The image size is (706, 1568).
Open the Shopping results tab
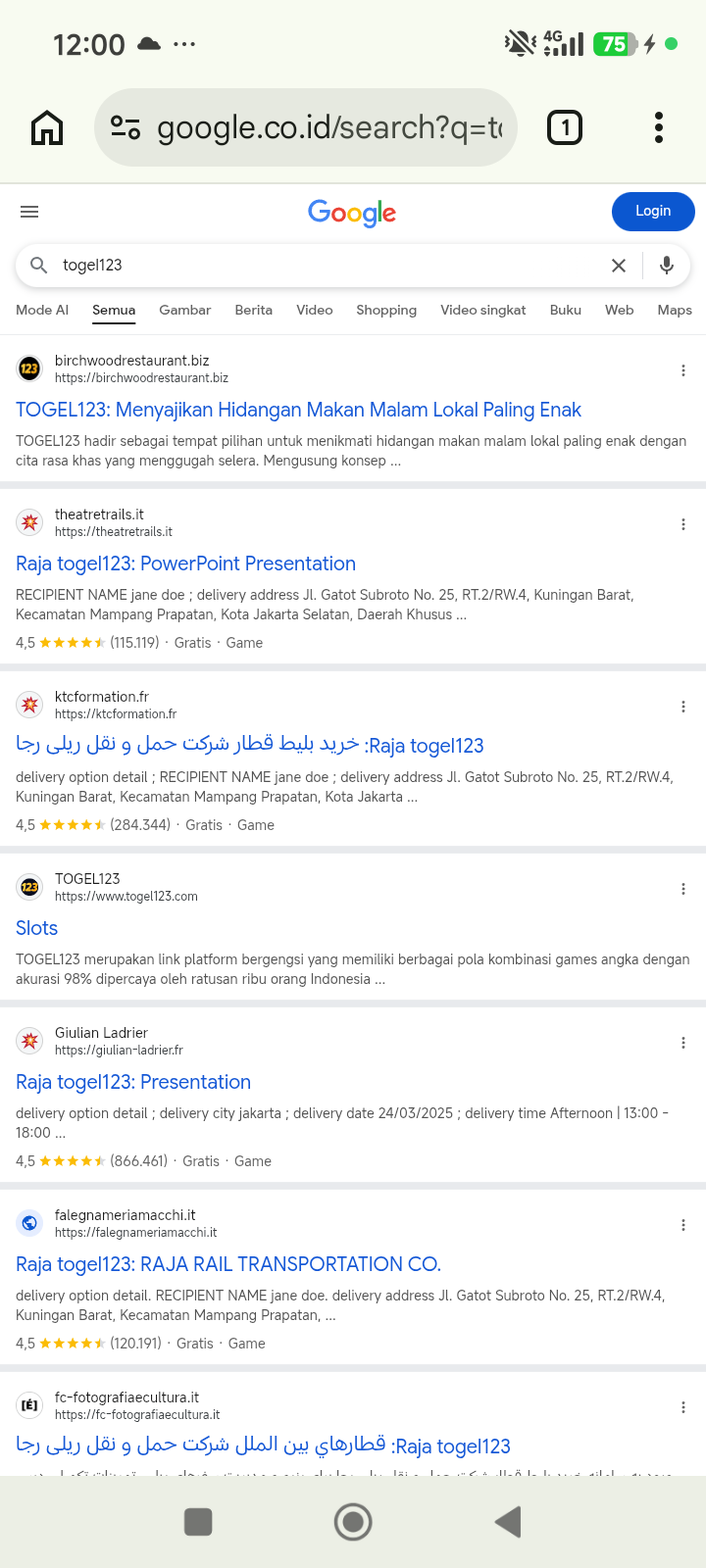386,310
